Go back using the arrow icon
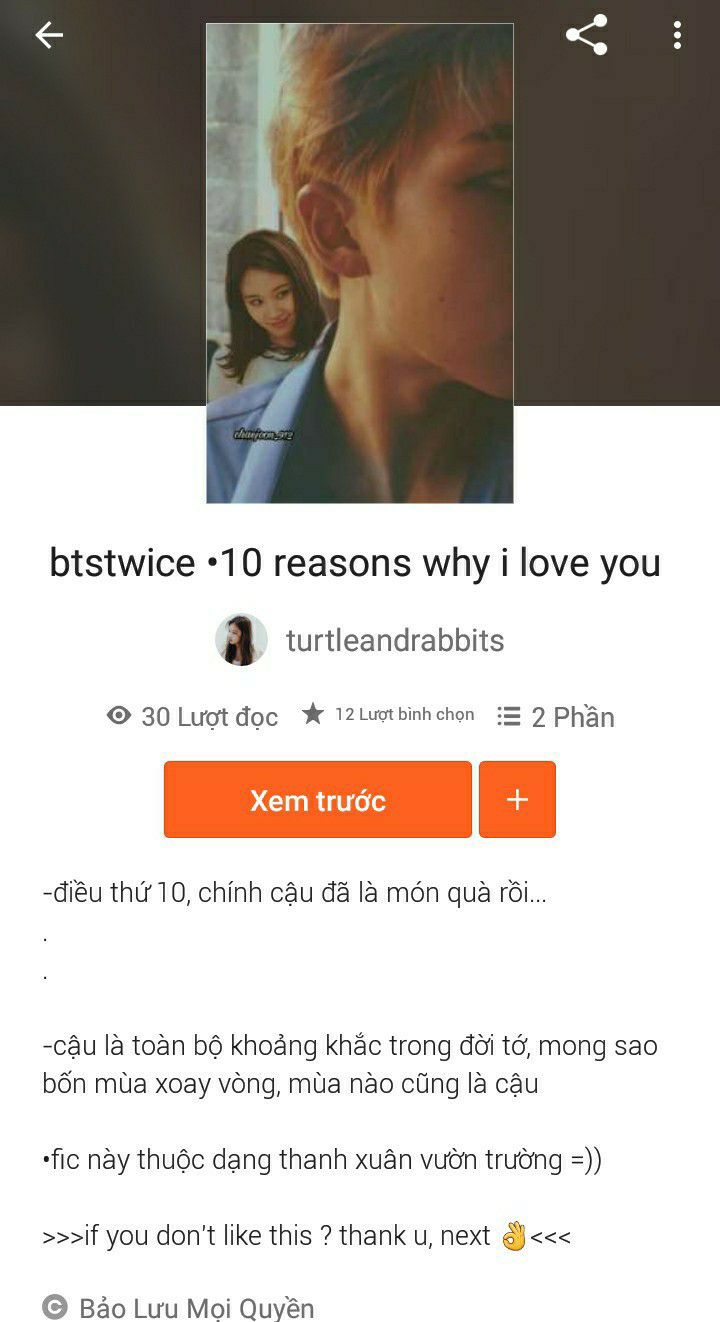This screenshot has width=720, height=1322. [48, 36]
